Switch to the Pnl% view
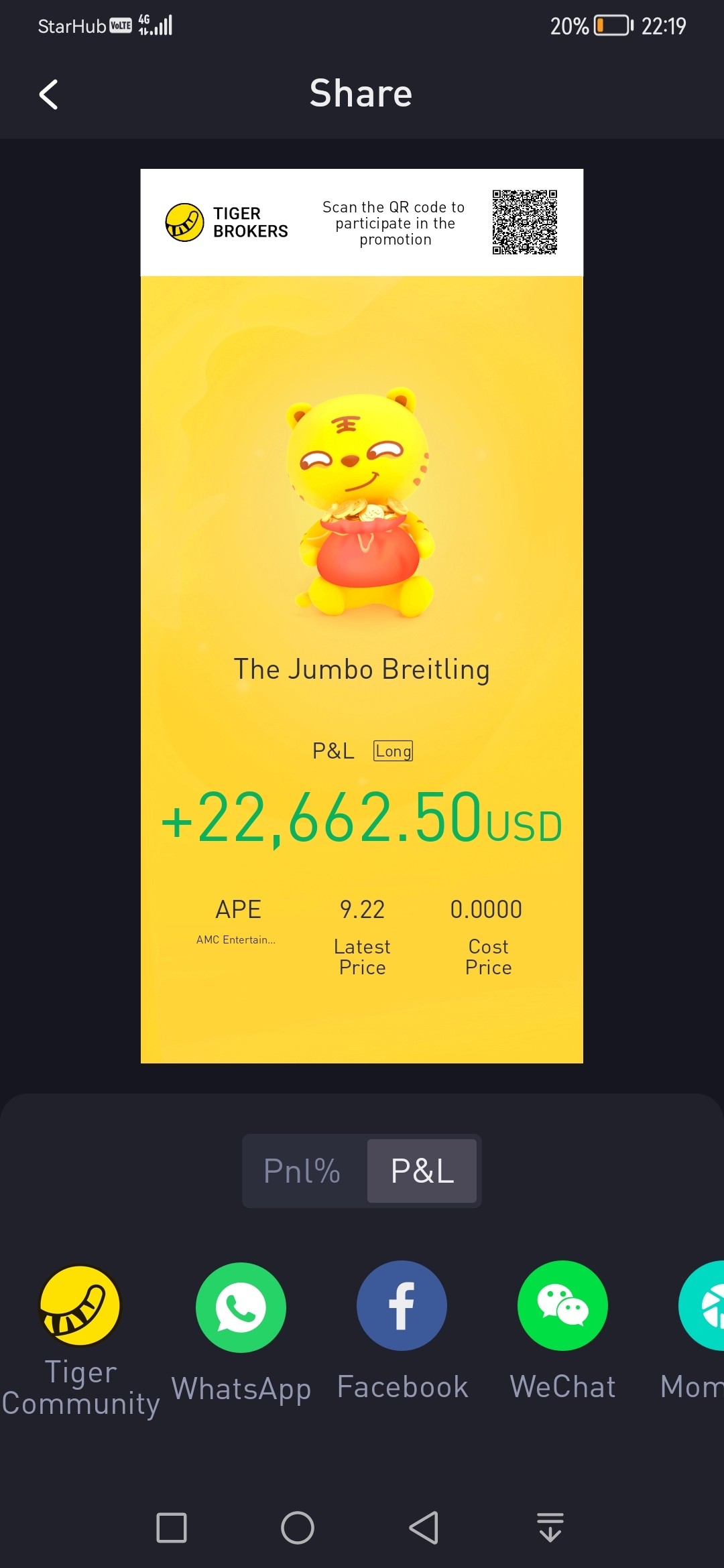 pos(302,1171)
